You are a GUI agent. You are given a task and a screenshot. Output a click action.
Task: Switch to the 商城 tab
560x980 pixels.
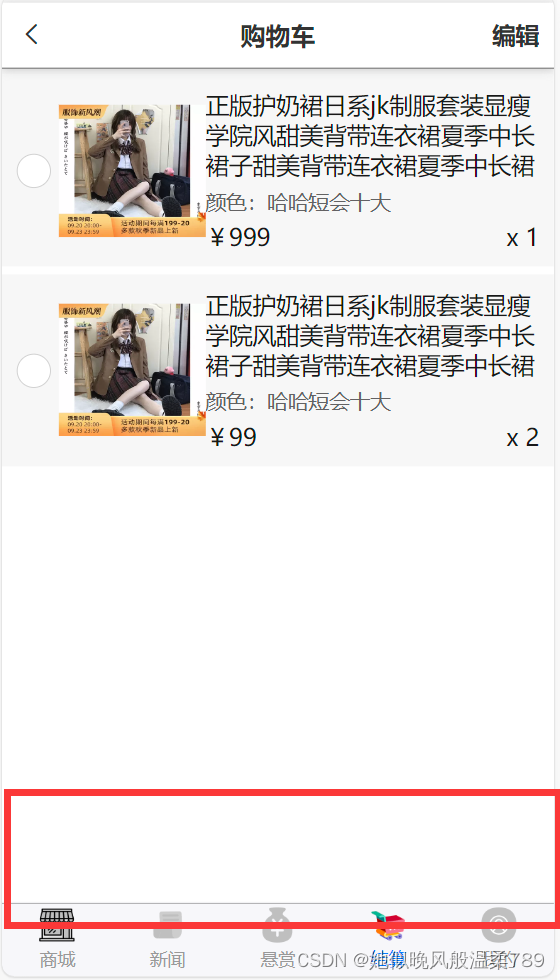point(58,939)
